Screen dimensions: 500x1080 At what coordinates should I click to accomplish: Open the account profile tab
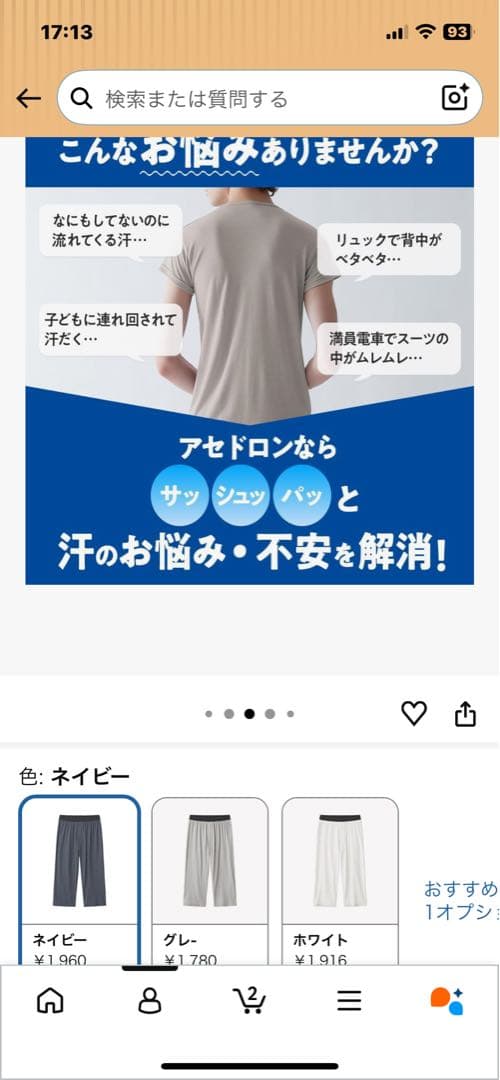[x=149, y=999]
